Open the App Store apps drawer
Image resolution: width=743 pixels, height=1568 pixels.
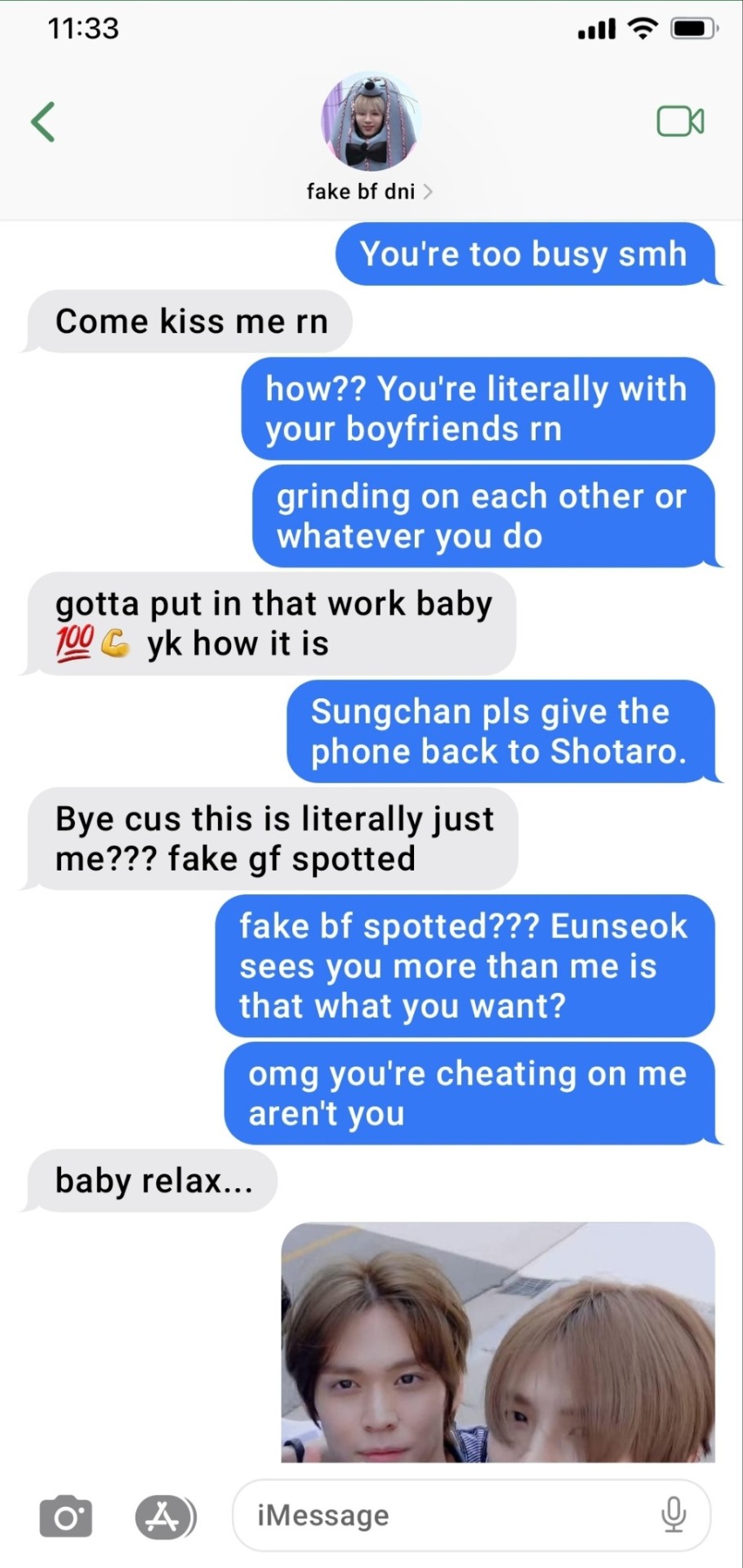[x=165, y=1517]
